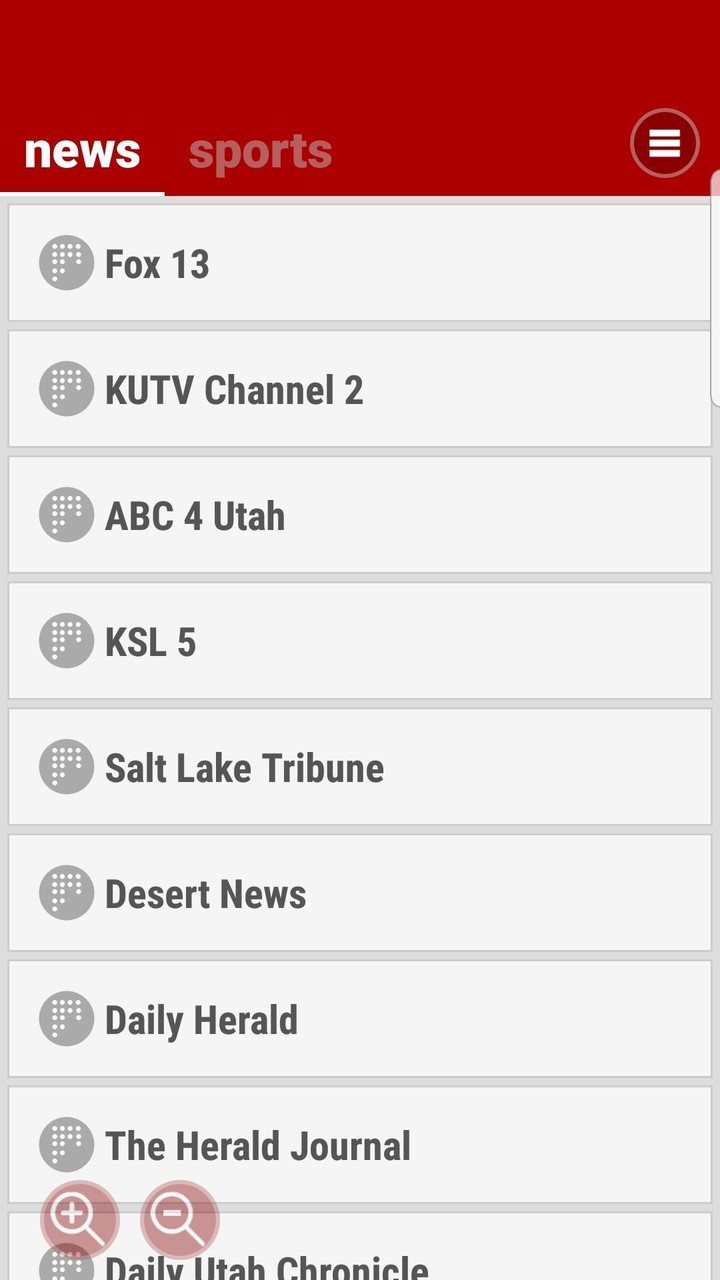
Task: Open the KSL 5 entry
Action: click(358, 640)
